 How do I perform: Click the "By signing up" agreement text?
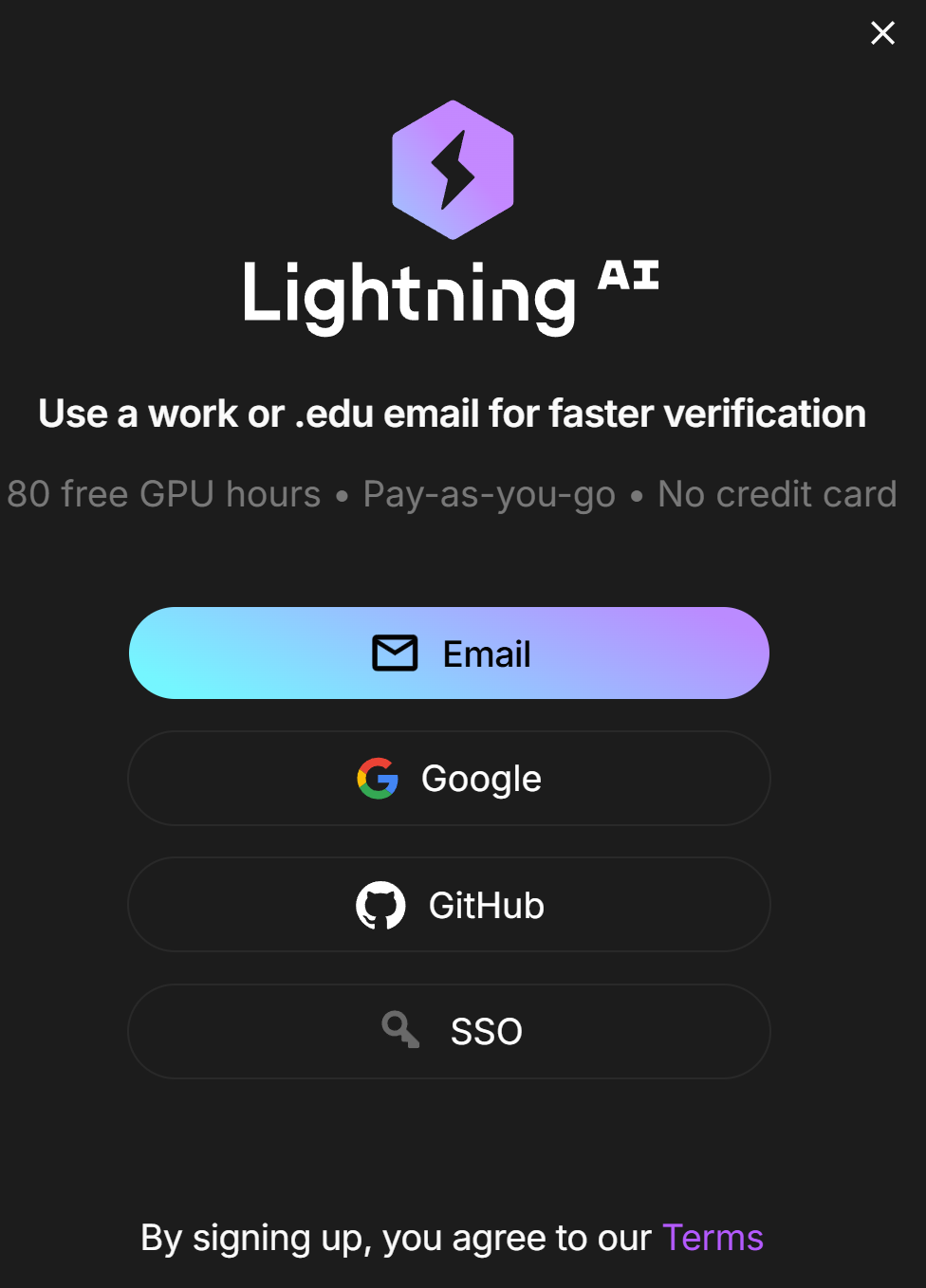(x=398, y=1238)
